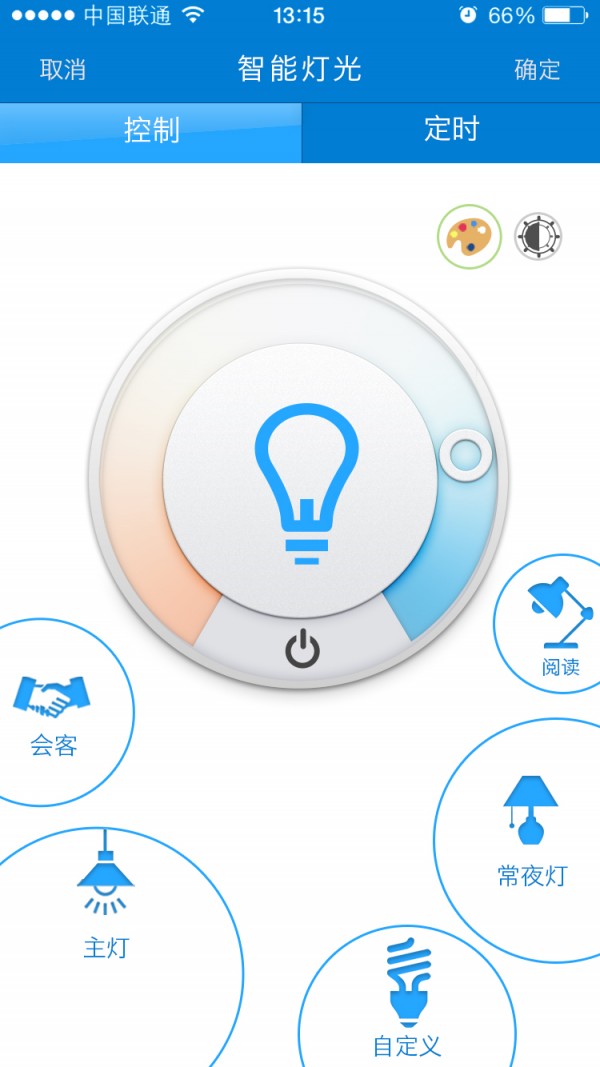The image size is (600, 1067).
Task: Switch to the 控制 tab
Action: (x=151, y=131)
